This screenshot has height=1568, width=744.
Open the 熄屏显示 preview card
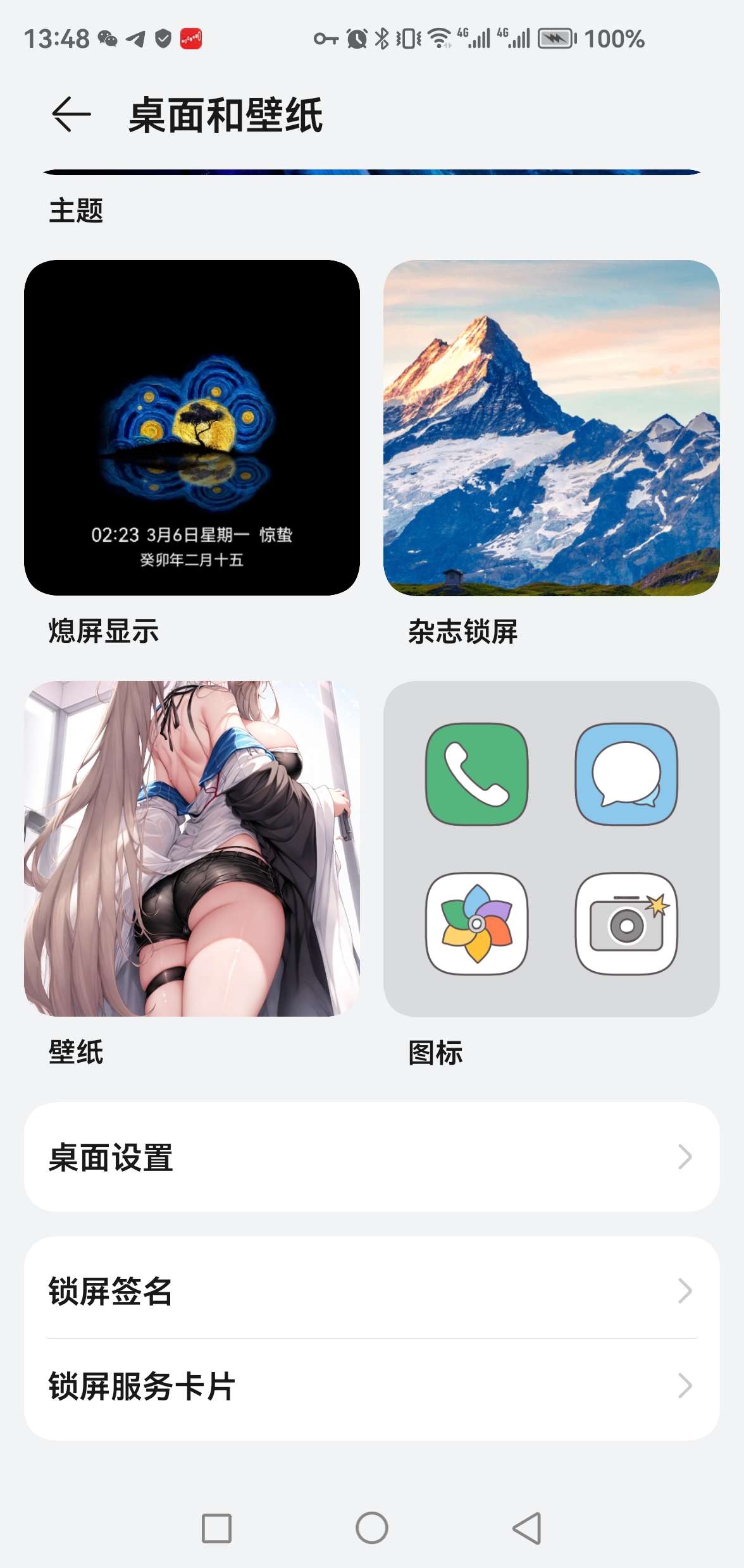pos(192,427)
